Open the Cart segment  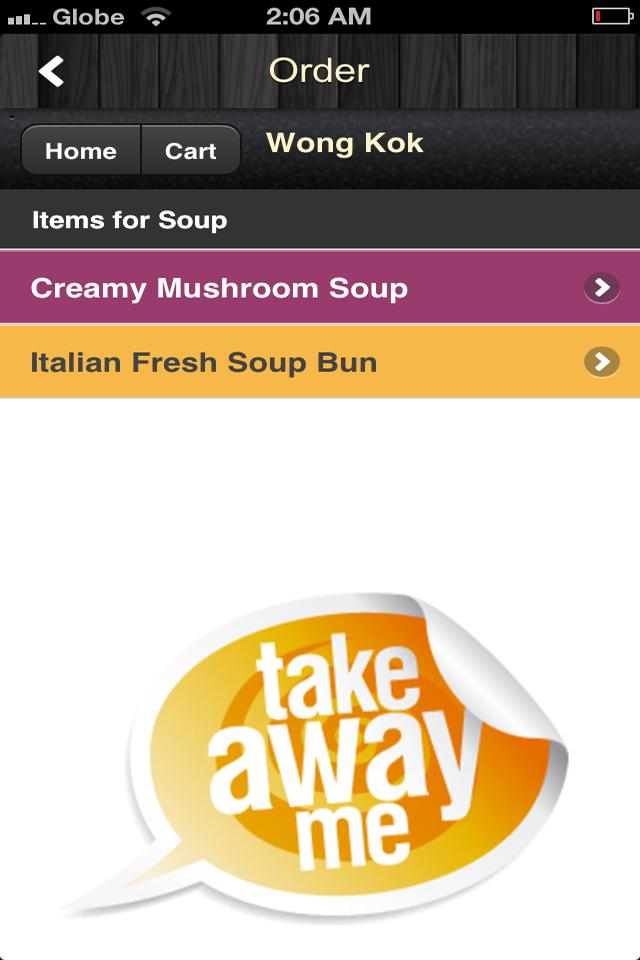coord(191,151)
